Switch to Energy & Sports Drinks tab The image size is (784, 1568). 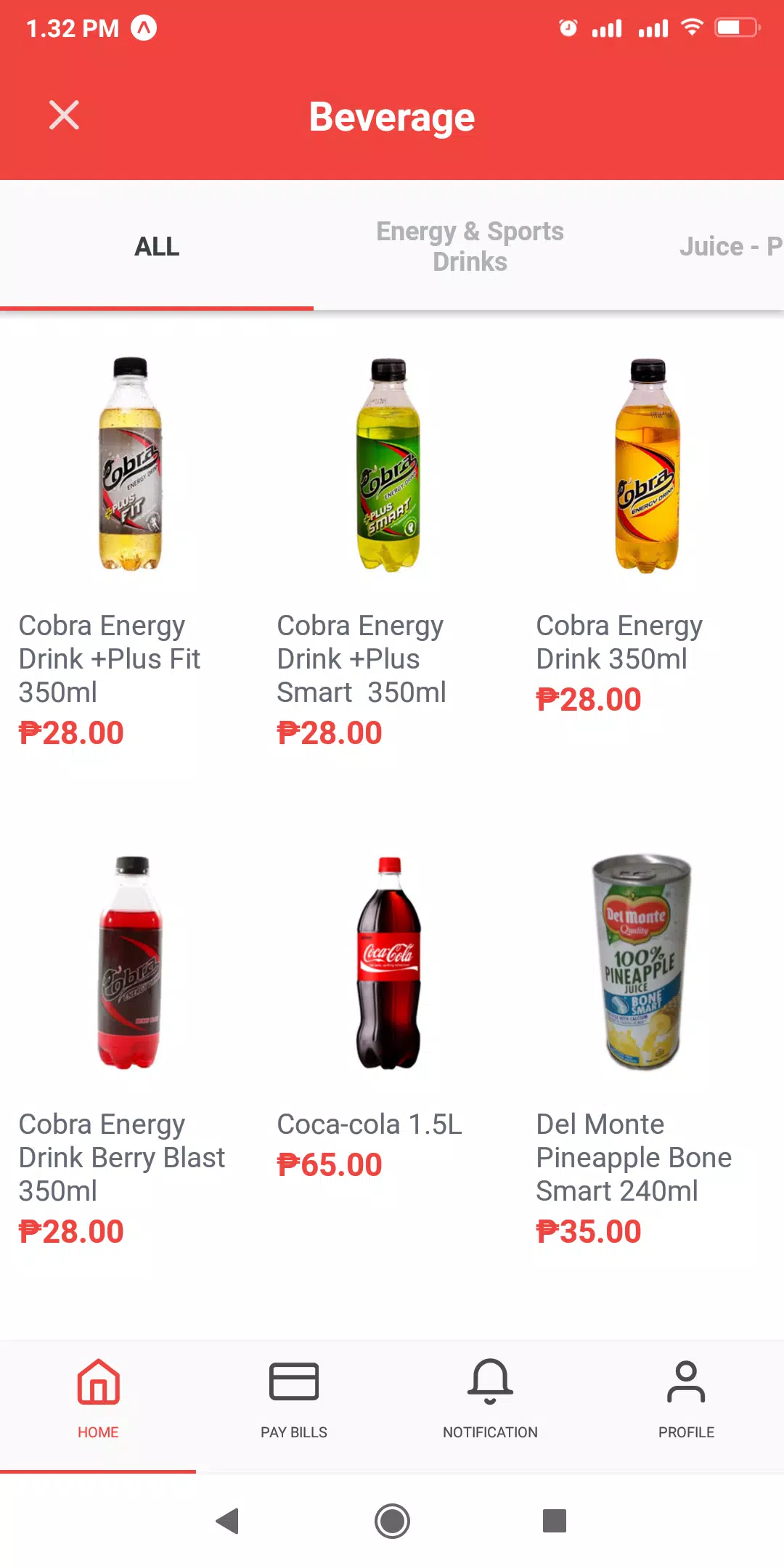click(x=470, y=247)
